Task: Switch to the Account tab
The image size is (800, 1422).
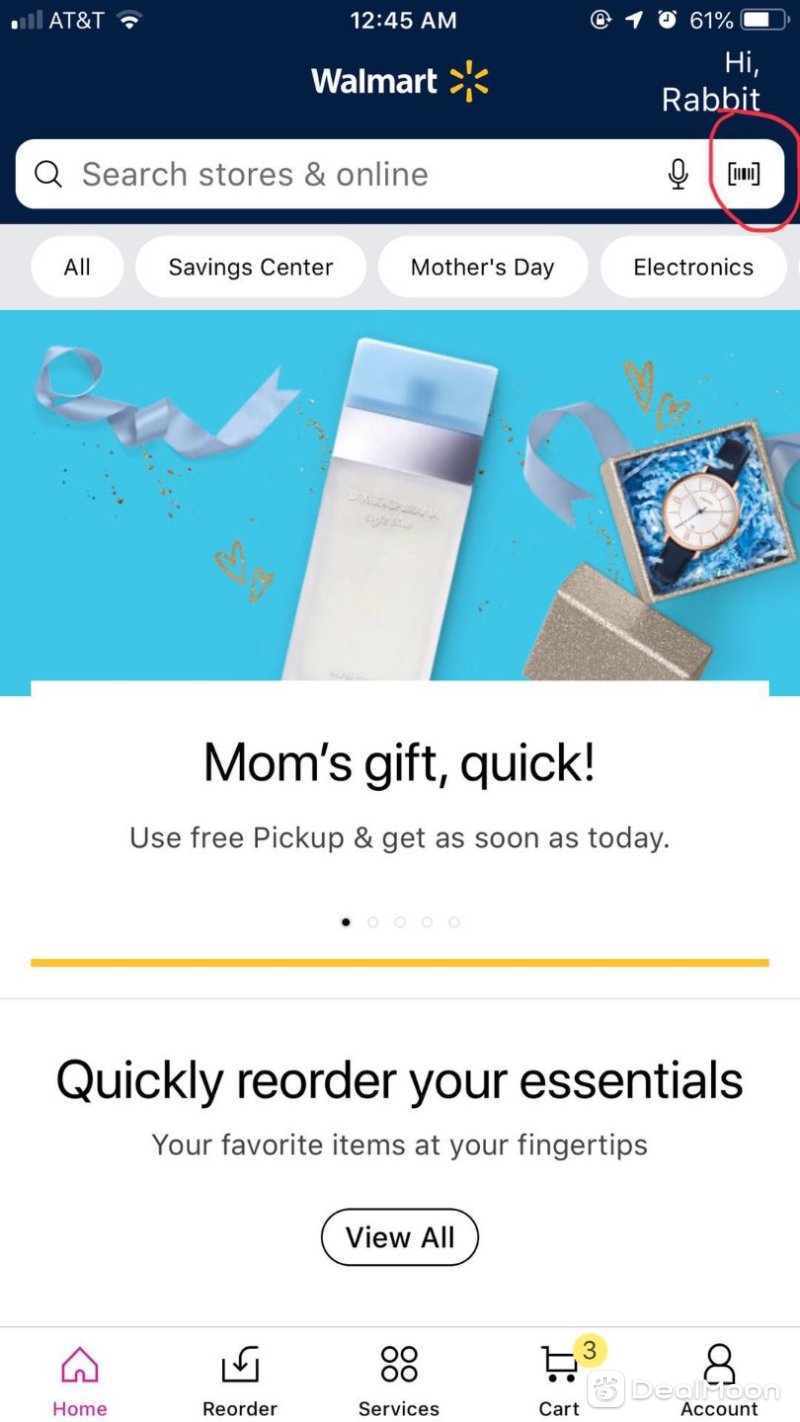Action: [719, 1382]
